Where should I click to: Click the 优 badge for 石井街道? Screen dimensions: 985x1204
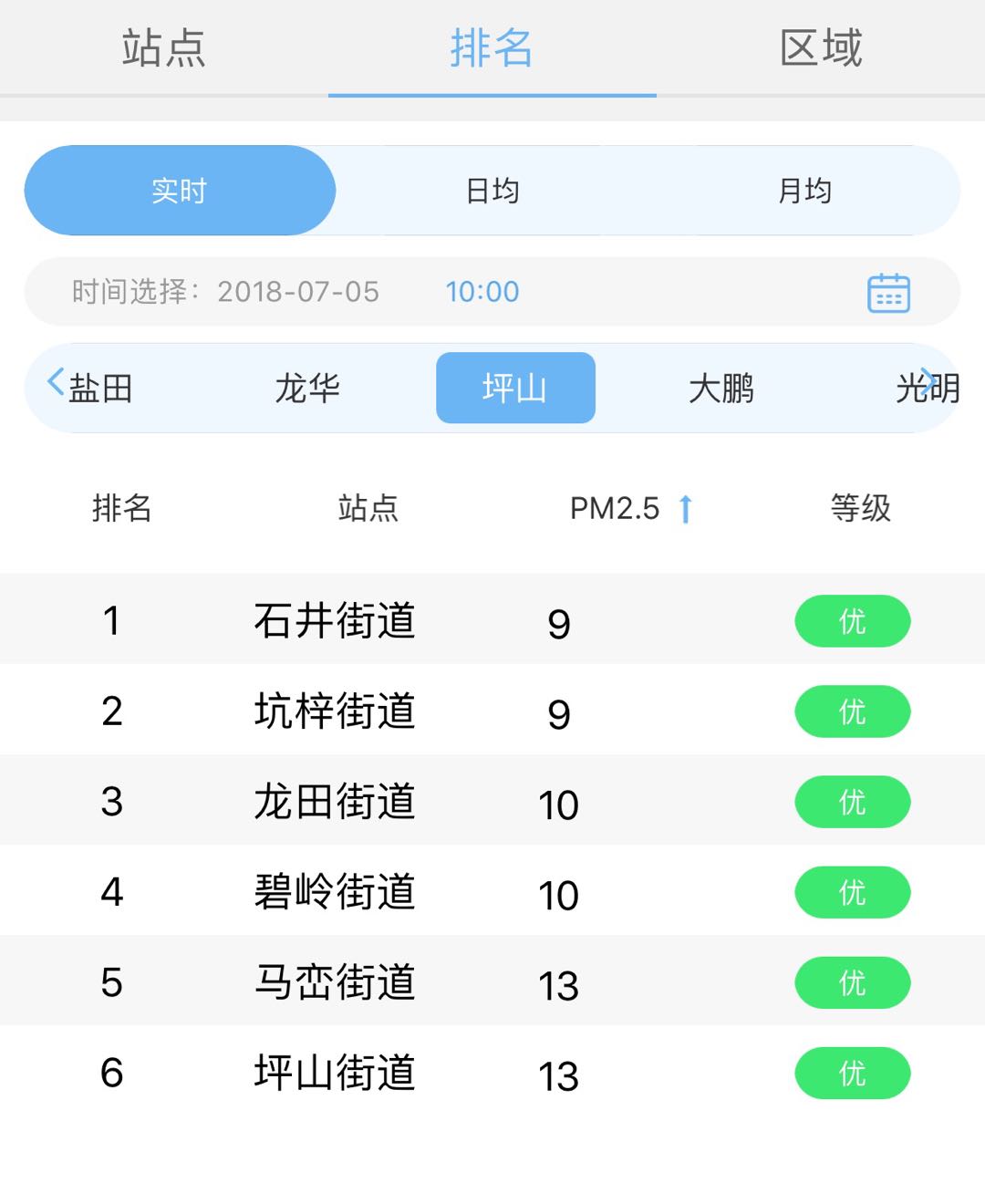tap(852, 621)
